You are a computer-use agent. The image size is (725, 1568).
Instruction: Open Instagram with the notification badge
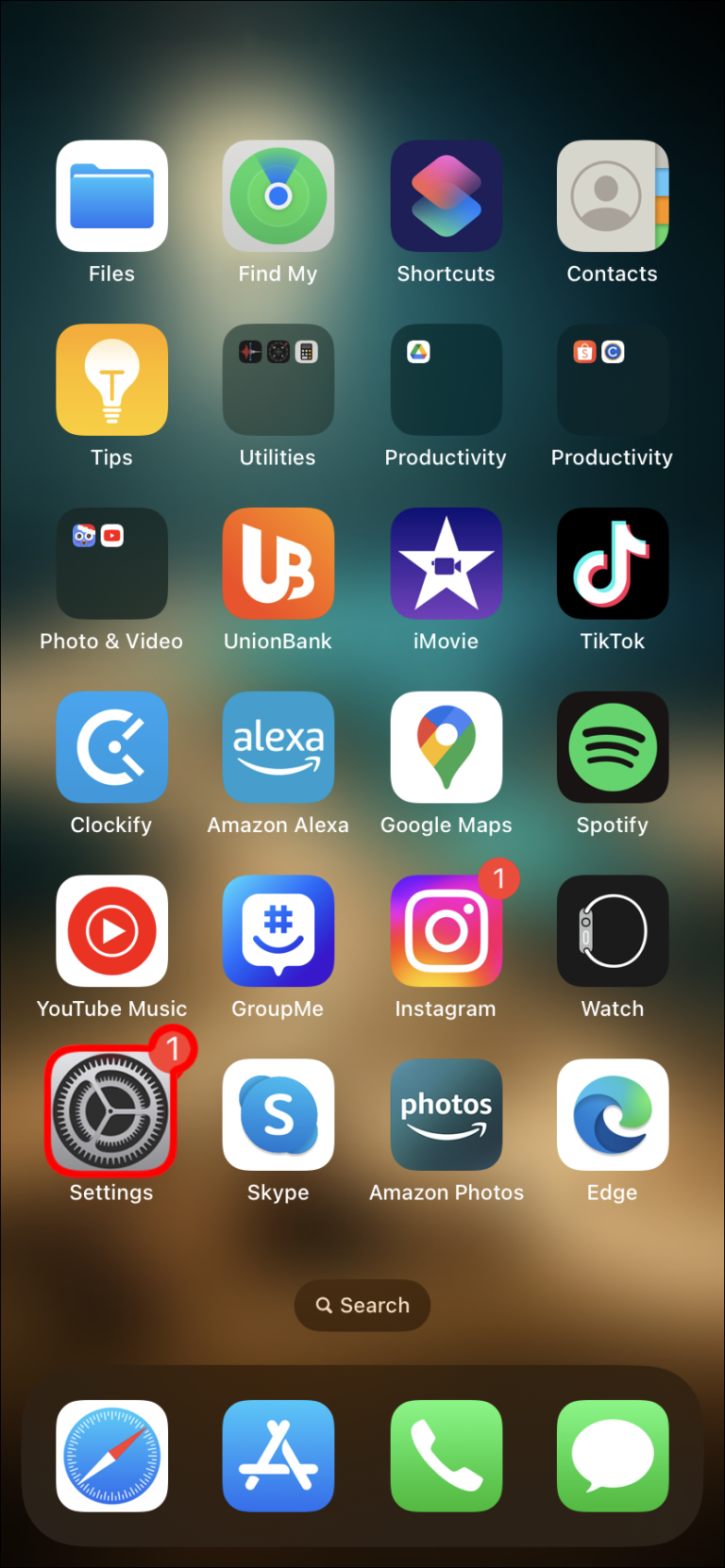(446, 930)
